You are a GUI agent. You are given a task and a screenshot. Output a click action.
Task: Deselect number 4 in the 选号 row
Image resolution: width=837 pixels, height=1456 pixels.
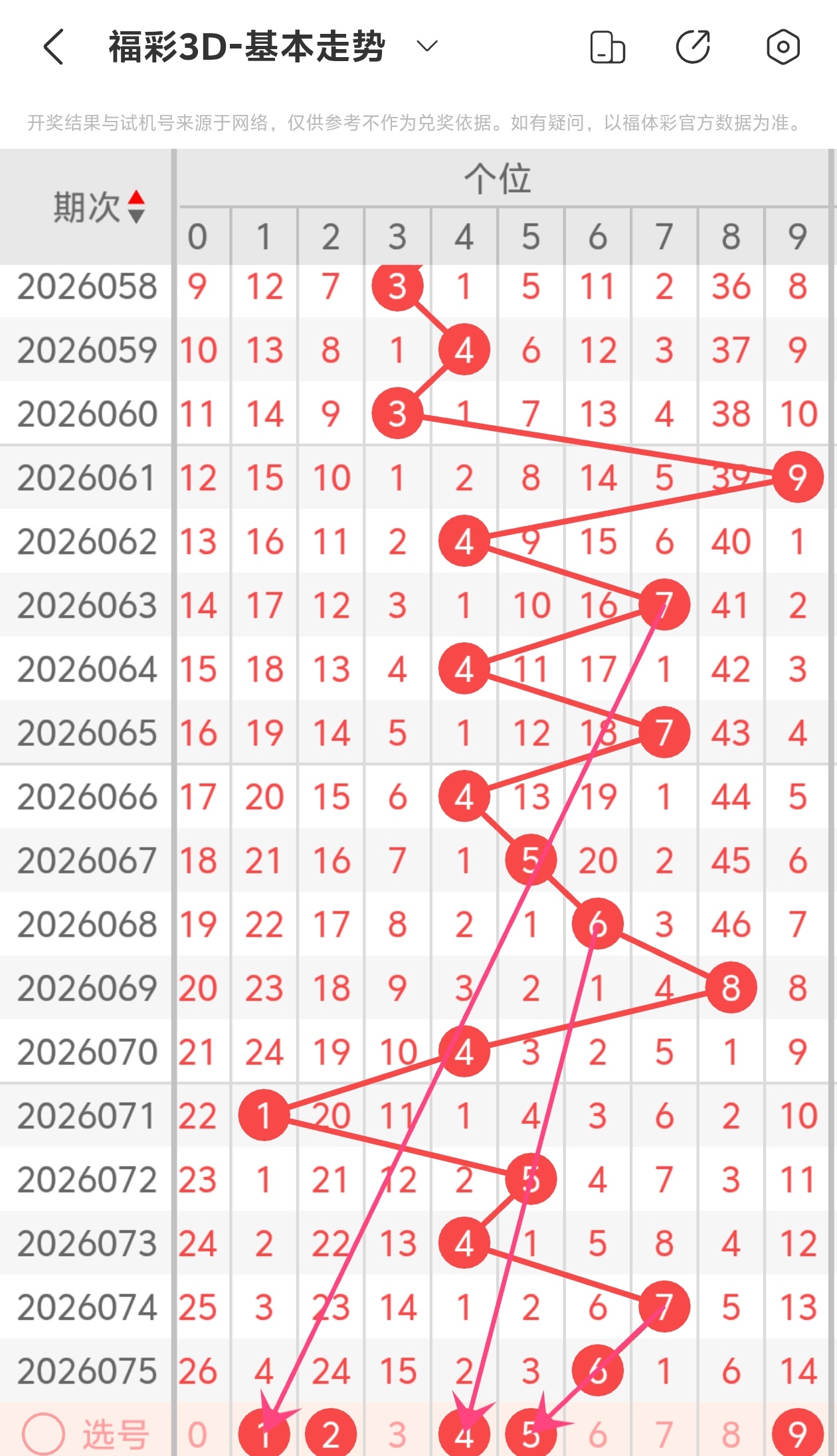point(464,1435)
